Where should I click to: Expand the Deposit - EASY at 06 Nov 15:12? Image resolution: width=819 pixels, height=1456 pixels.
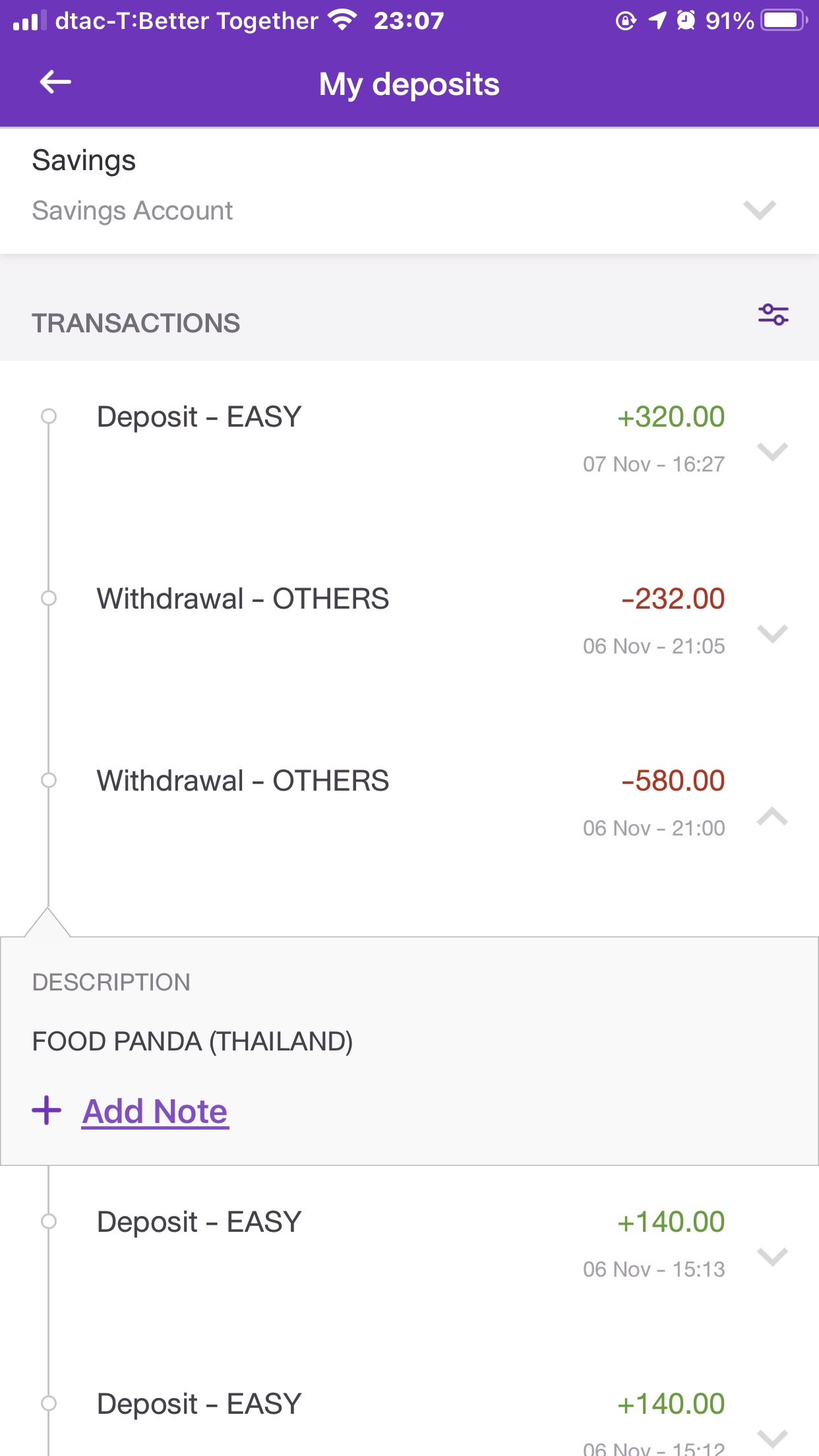coord(773,1438)
